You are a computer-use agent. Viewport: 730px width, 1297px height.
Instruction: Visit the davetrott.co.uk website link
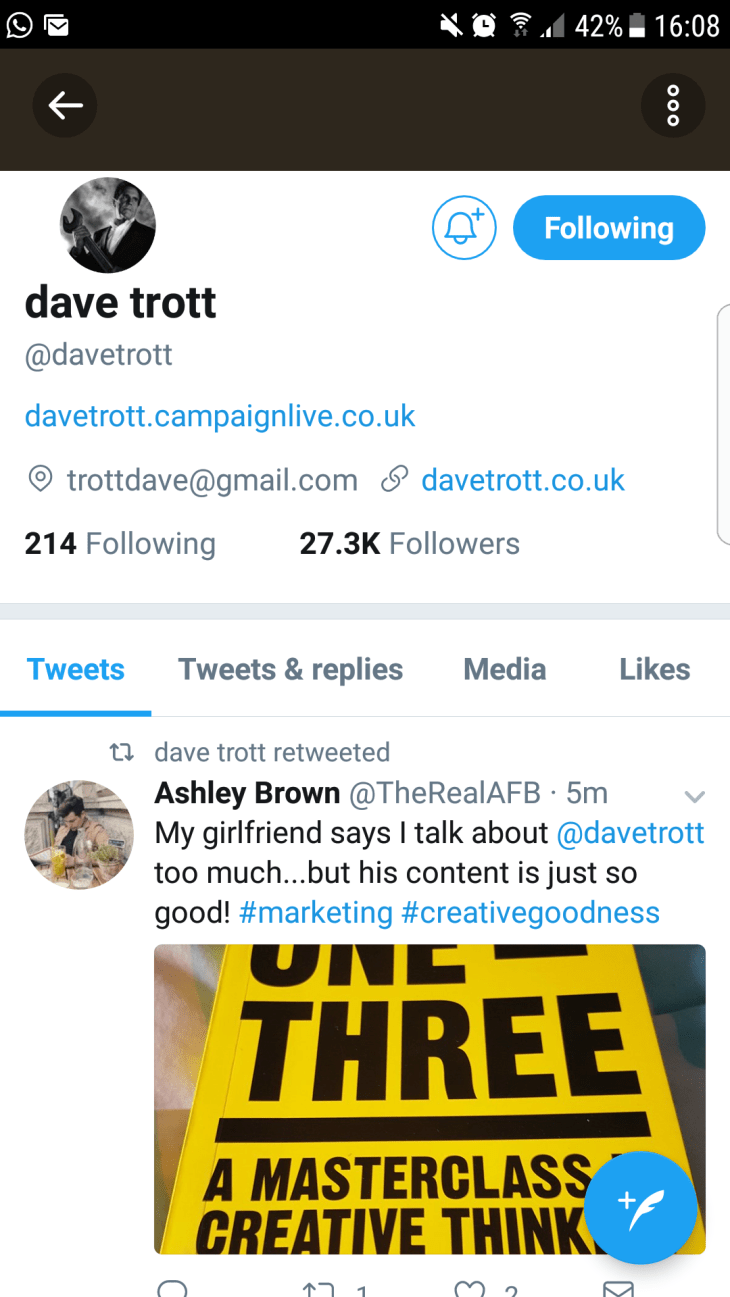[522, 480]
